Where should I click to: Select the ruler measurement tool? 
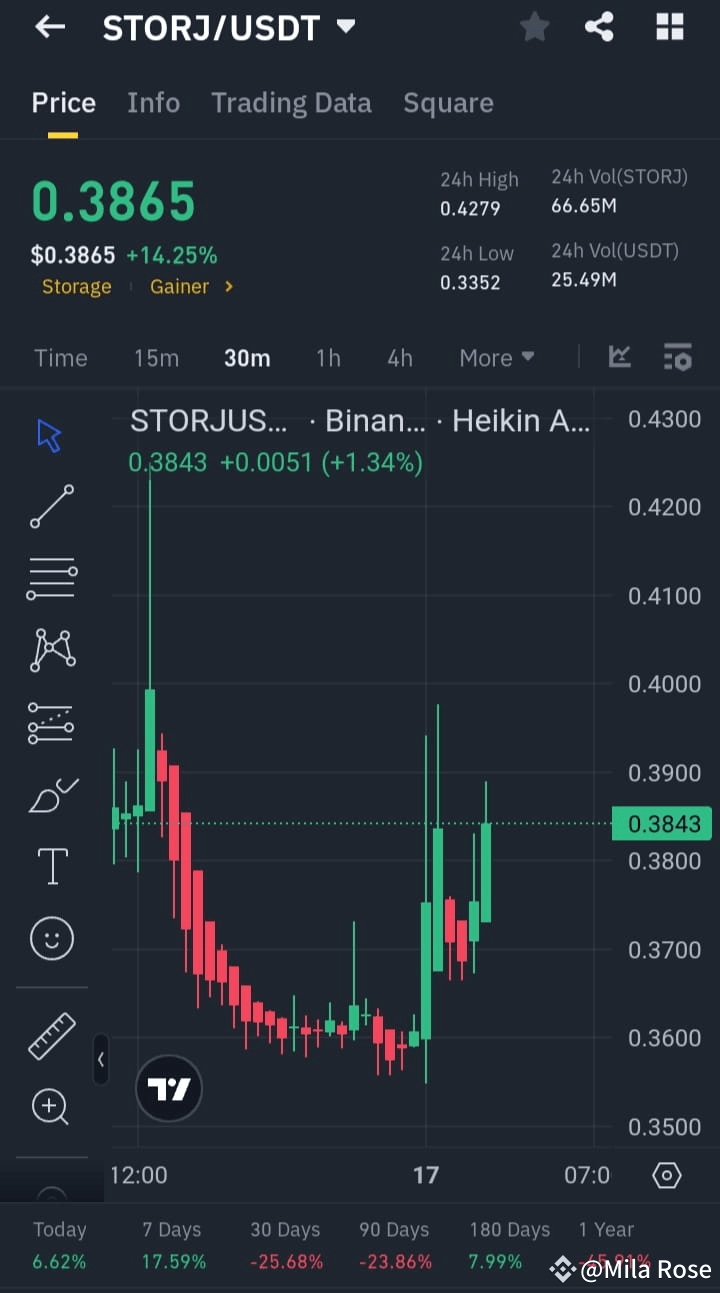(x=50, y=1035)
